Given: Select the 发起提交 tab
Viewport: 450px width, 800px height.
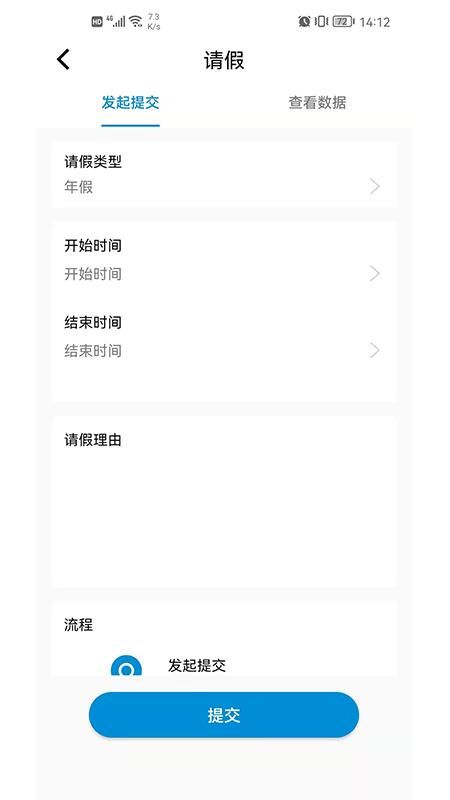Looking at the screenshot, I should click(130, 103).
